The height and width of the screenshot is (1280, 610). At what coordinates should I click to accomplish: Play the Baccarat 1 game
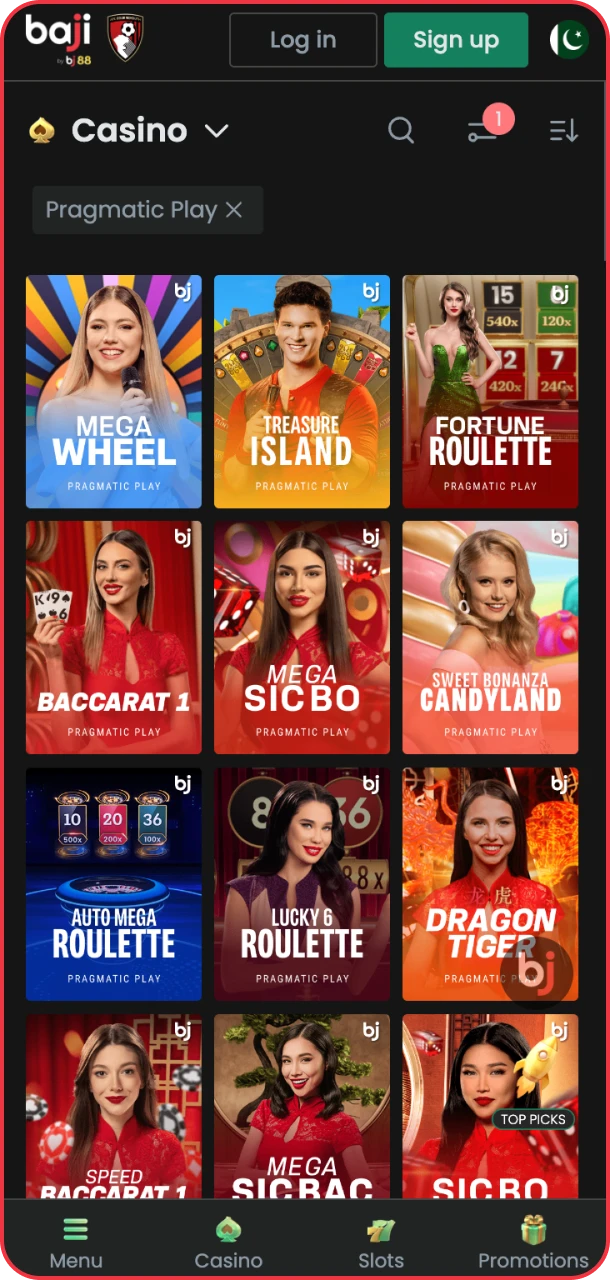coord(114,637)
